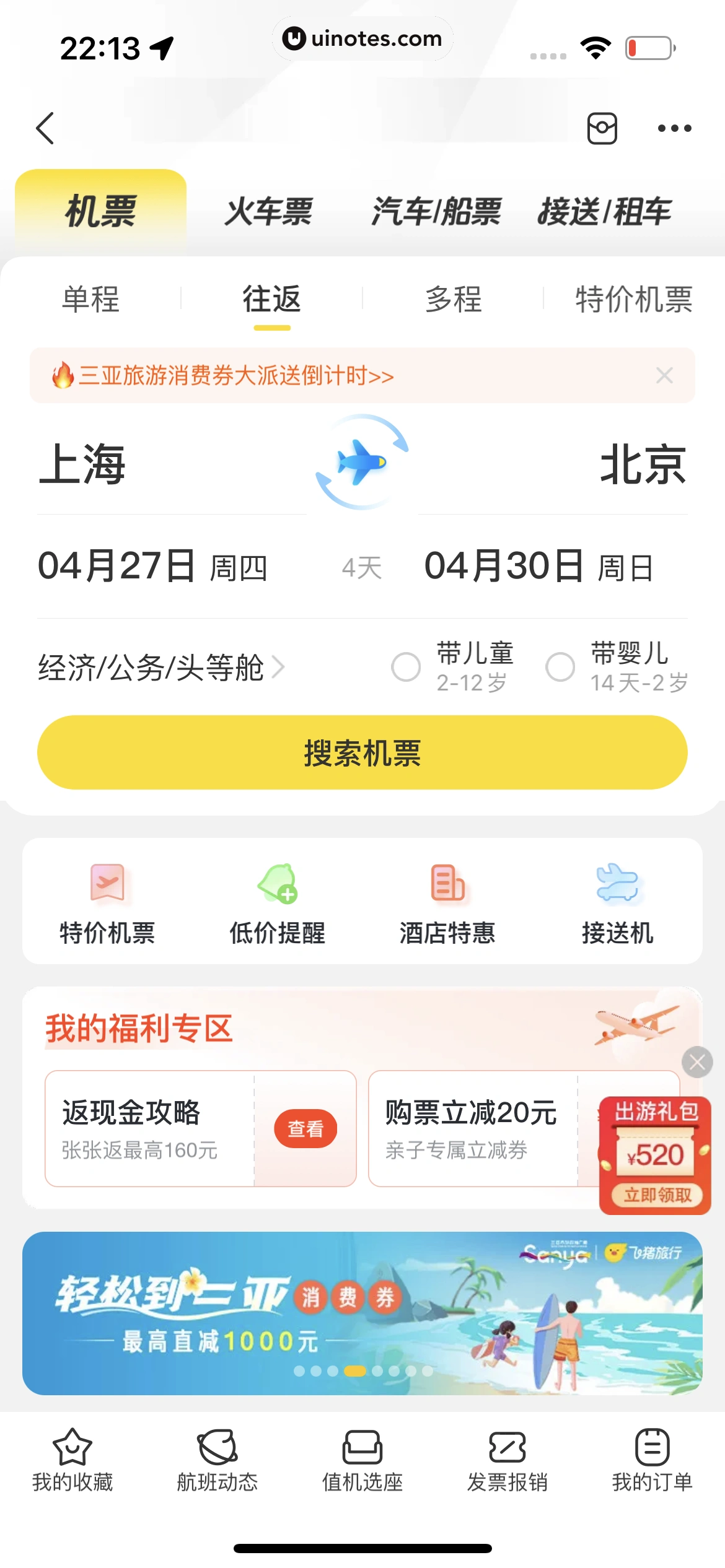Switch to the 火车票 tab
The width and height of the screenshot is (725, 1568).
(x=268, y=212)
